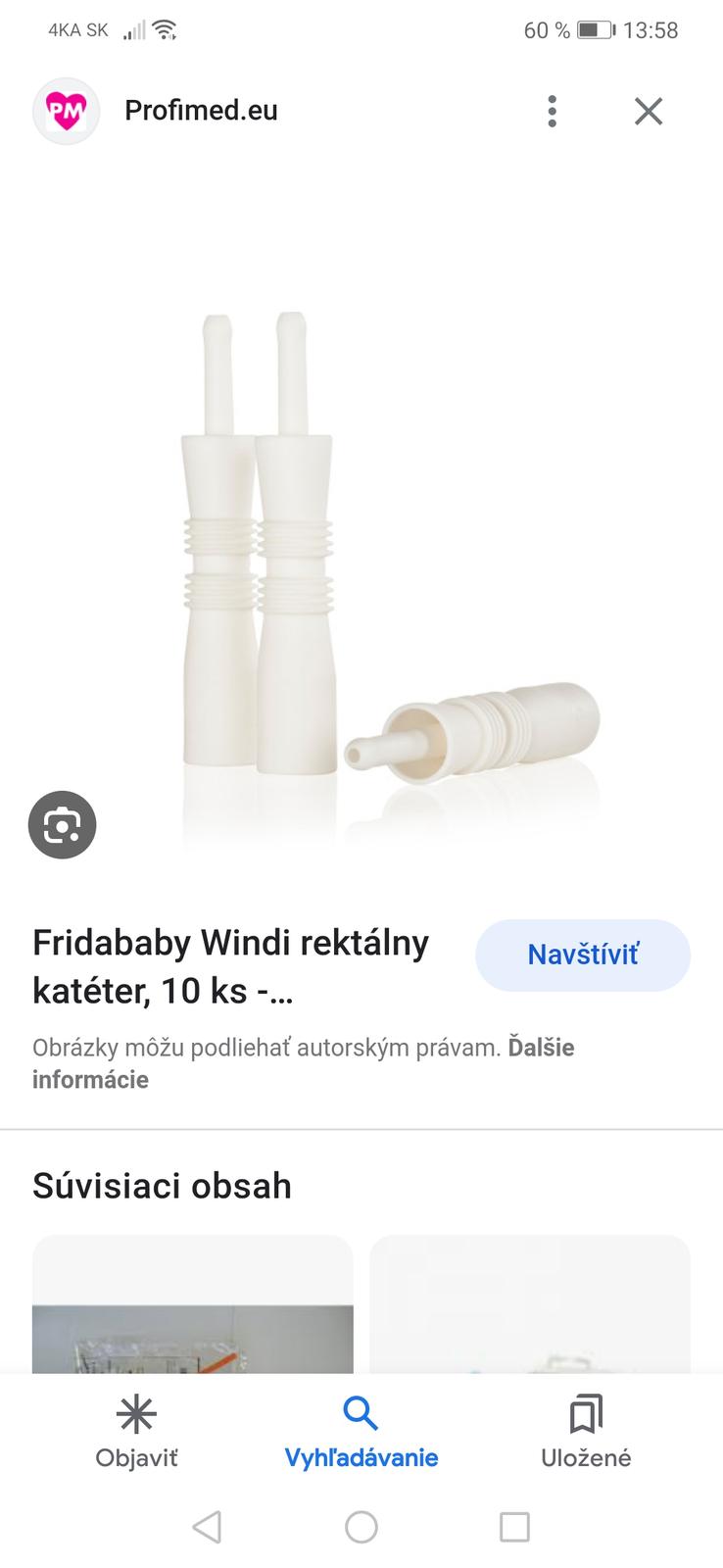View the Fridababy Windi product image

[392, 578]
